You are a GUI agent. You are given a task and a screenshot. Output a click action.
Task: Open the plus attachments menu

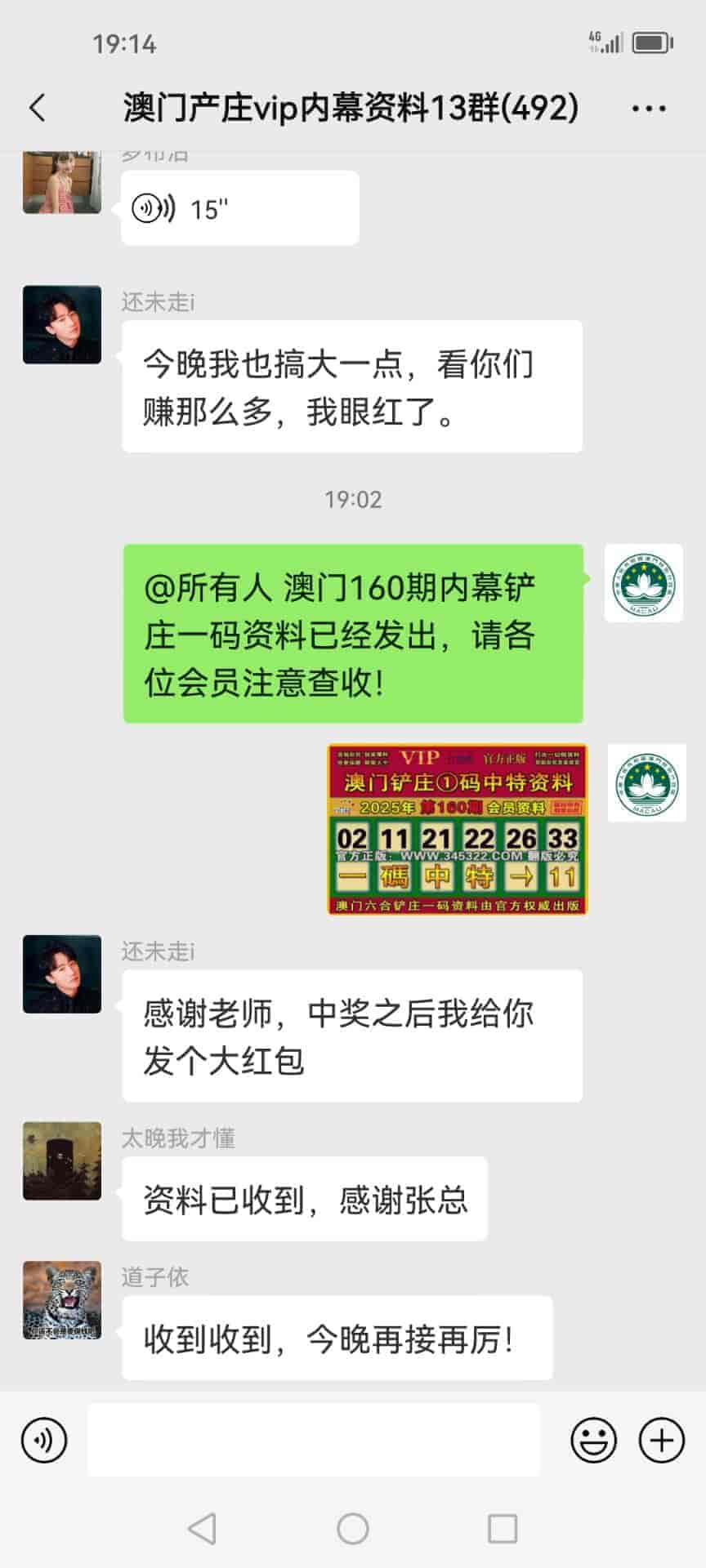[x=661, y=1440]
